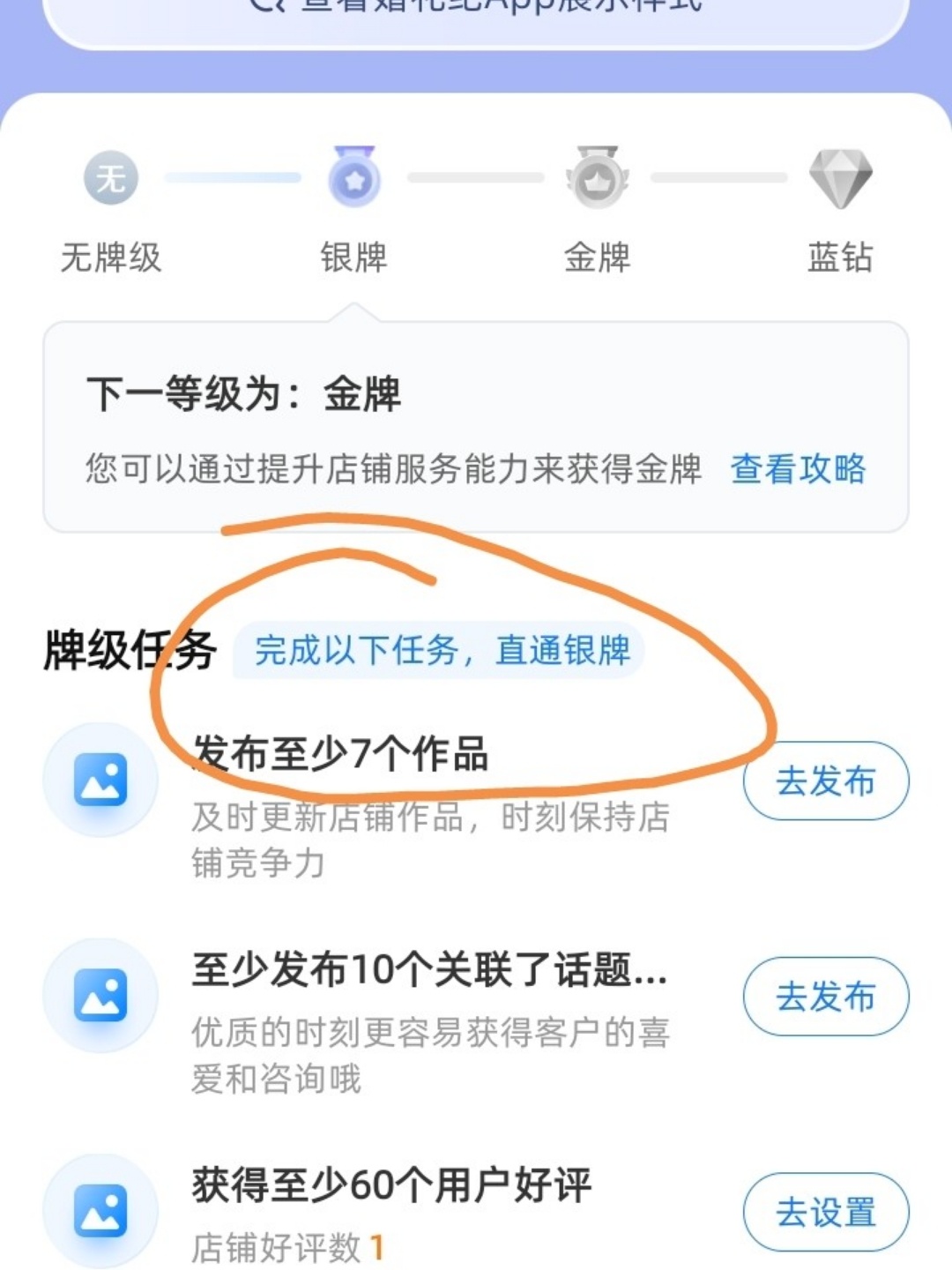The image size is (952, 1270).
Task: Tap 去发布 for 发布至少7个作品
Action: coord(825,781)
